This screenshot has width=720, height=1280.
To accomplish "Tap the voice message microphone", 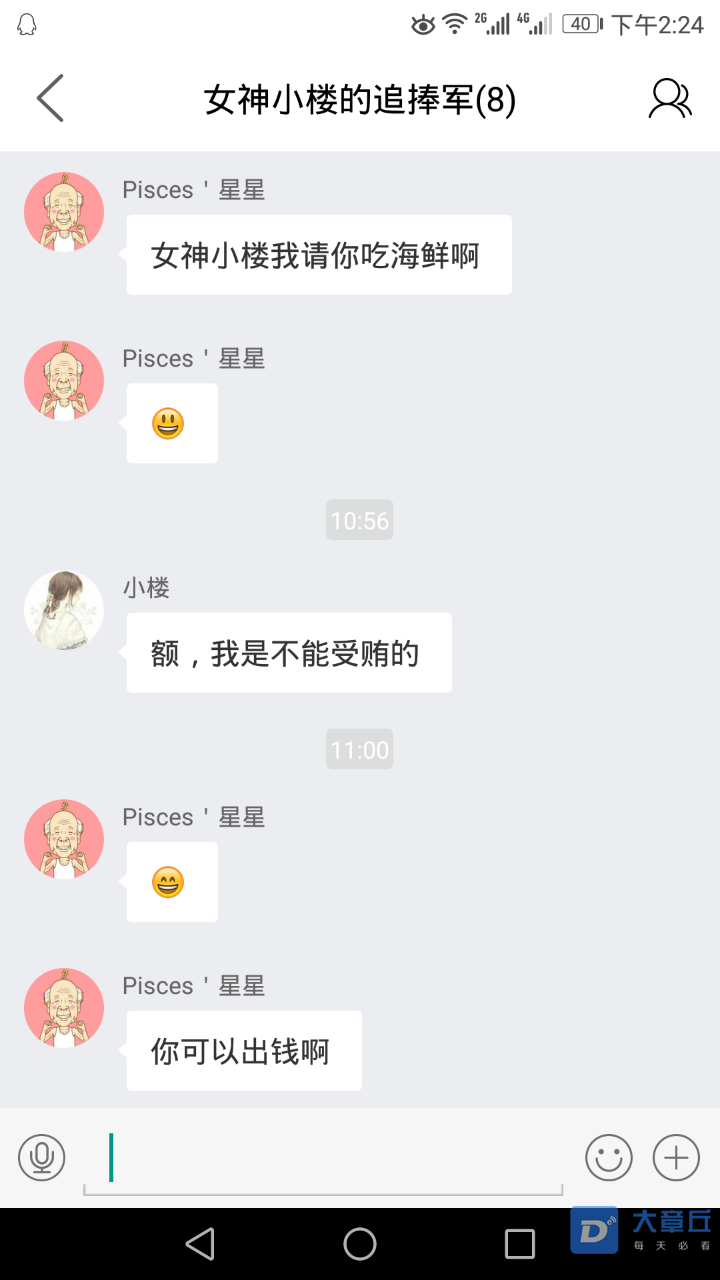I will (42, 1158).
